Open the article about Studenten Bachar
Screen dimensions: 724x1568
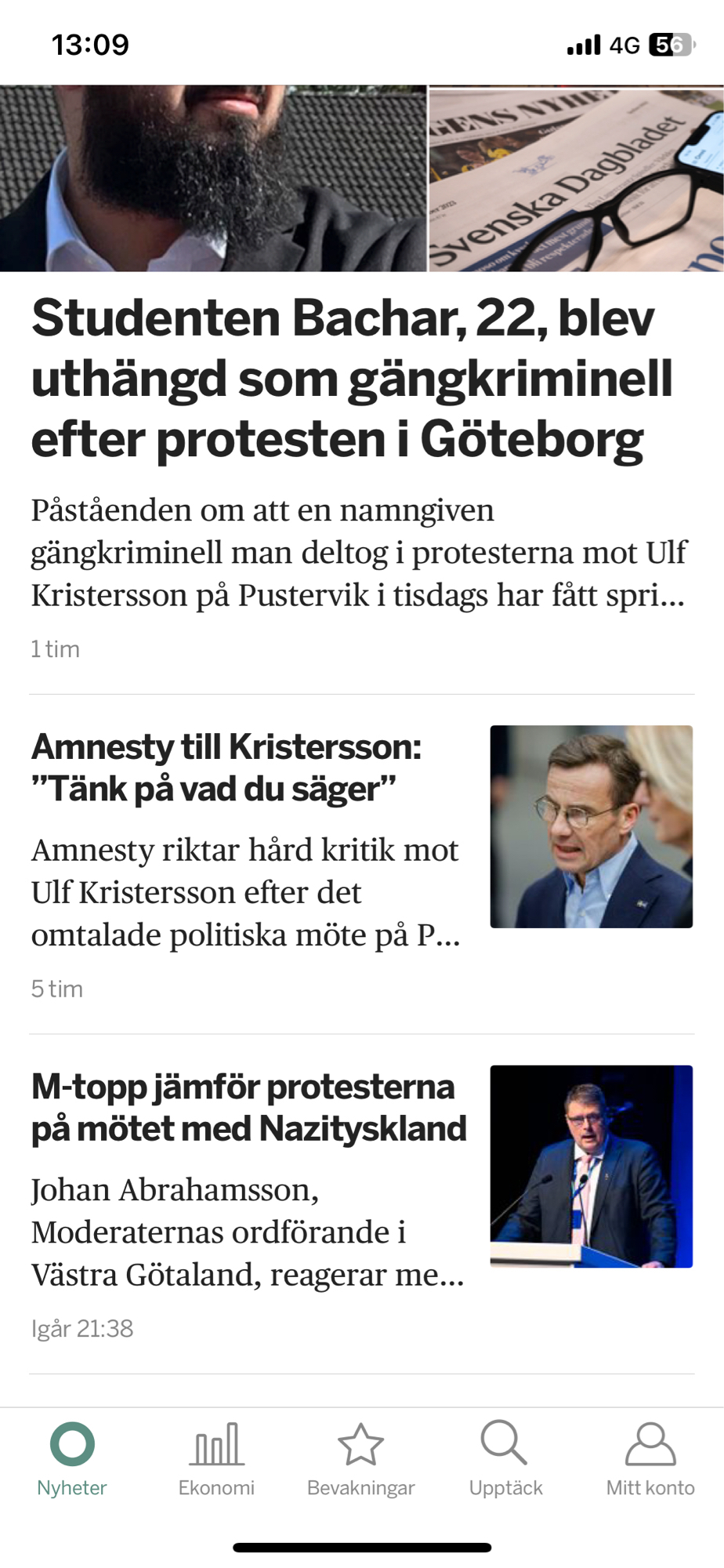[x=351, y=379]
